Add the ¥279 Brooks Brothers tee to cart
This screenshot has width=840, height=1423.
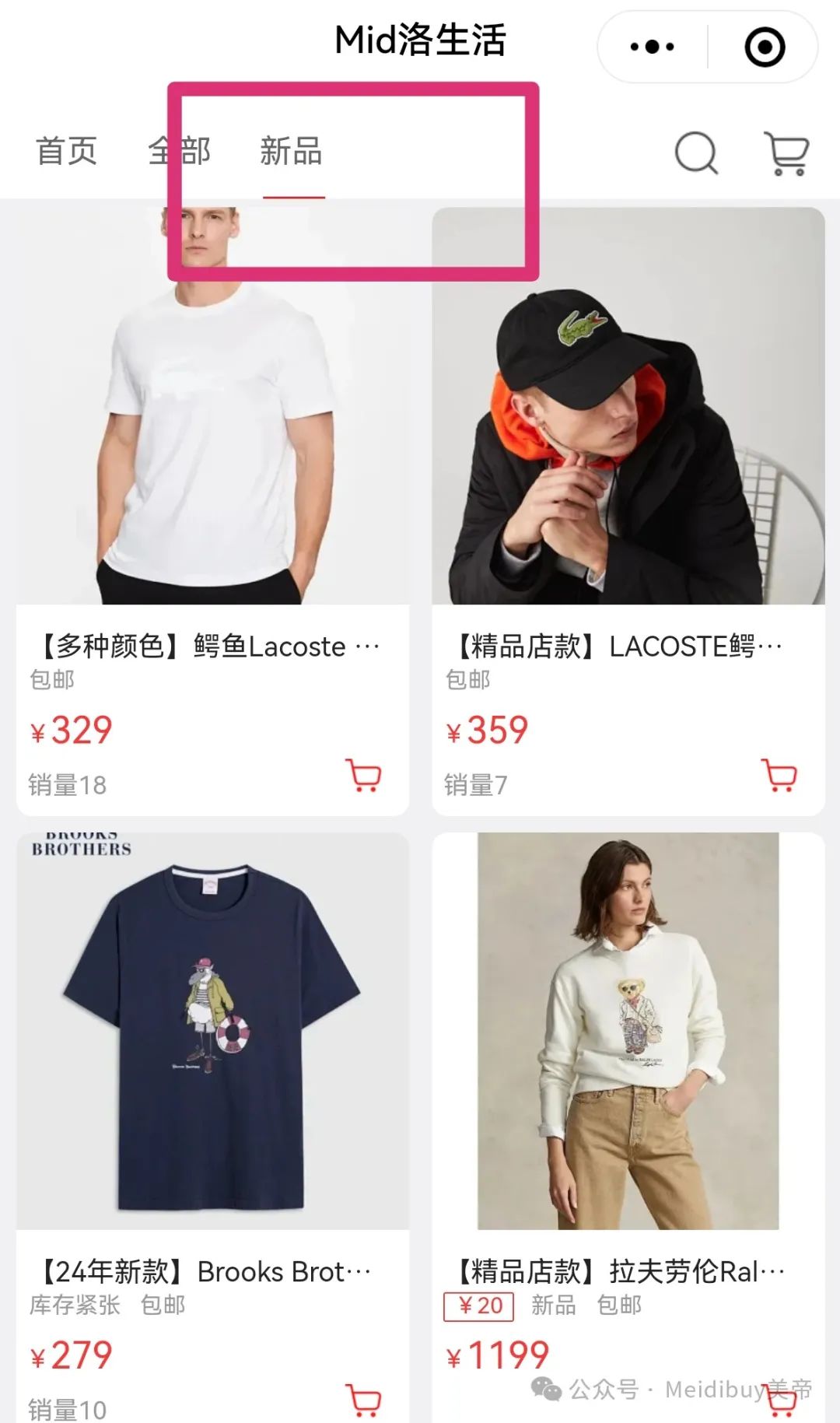click(x=363, y=1399)
